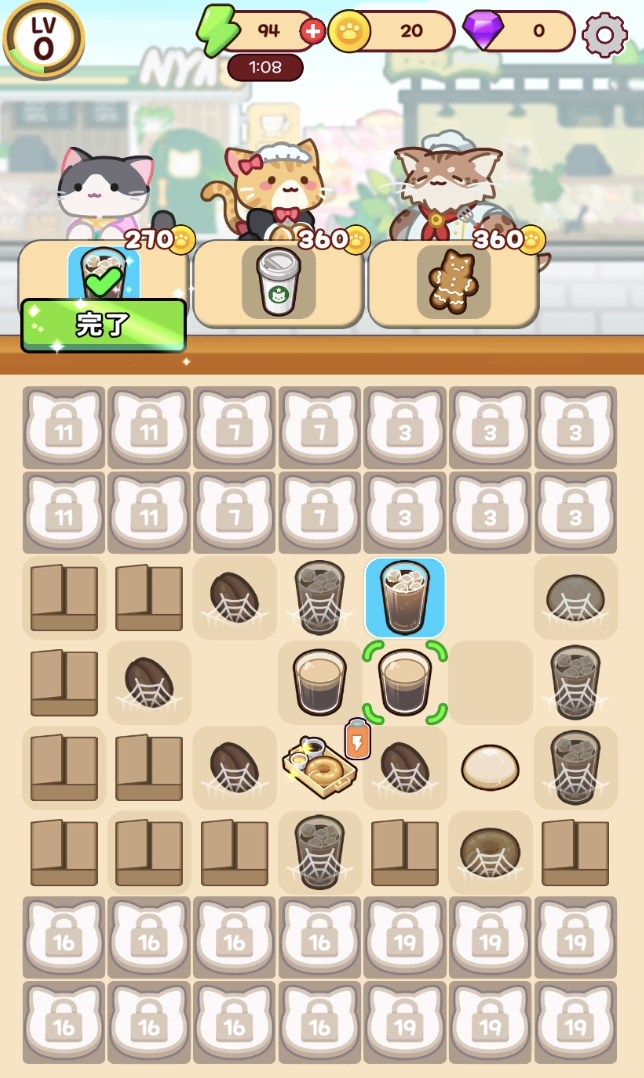Open the gingerbread man order card
The image size is (644, 1078).
point(453,283)
